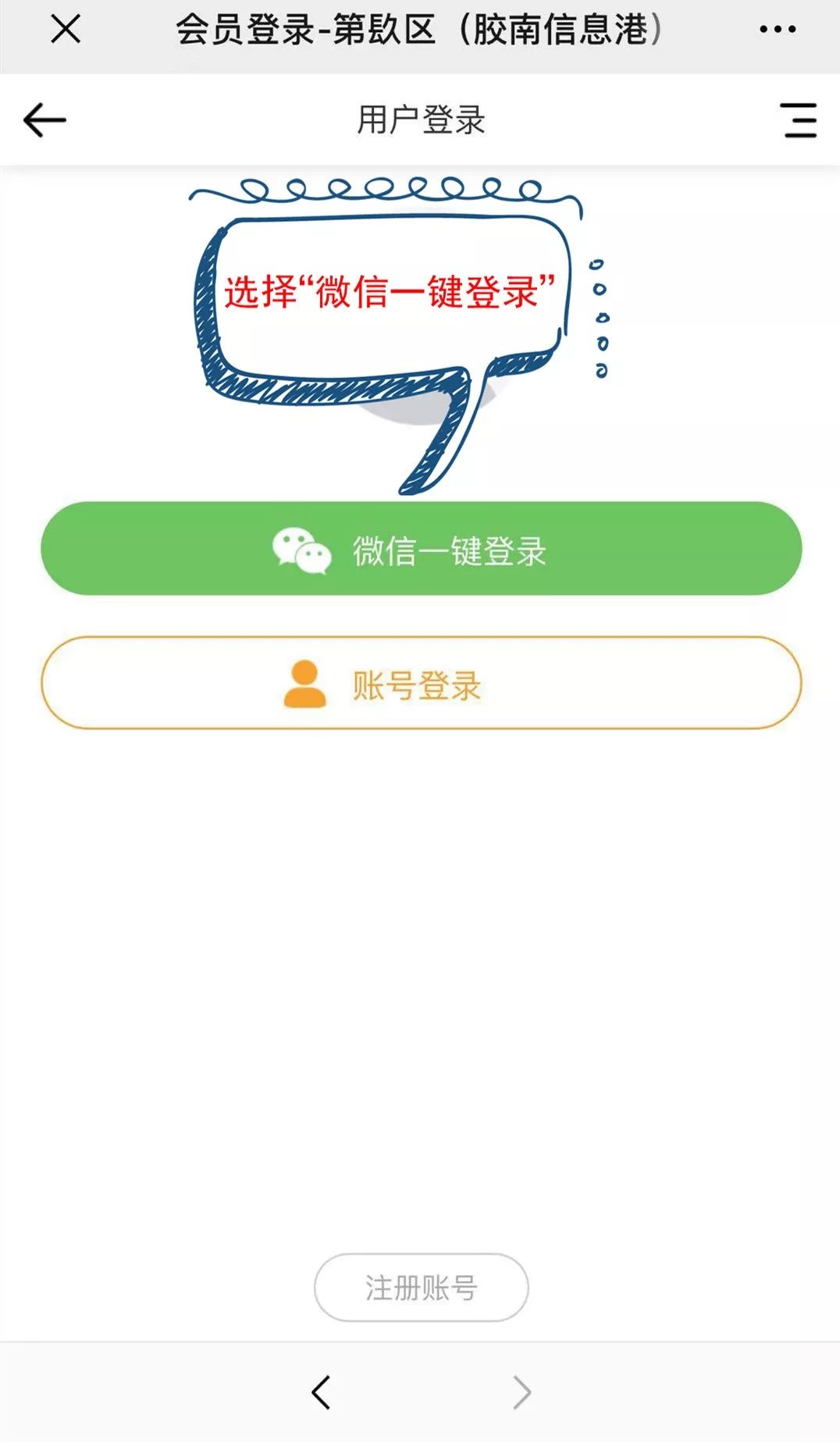Click the orange person icon for account login
The image size is (840, 1442).
coord(306,682)
